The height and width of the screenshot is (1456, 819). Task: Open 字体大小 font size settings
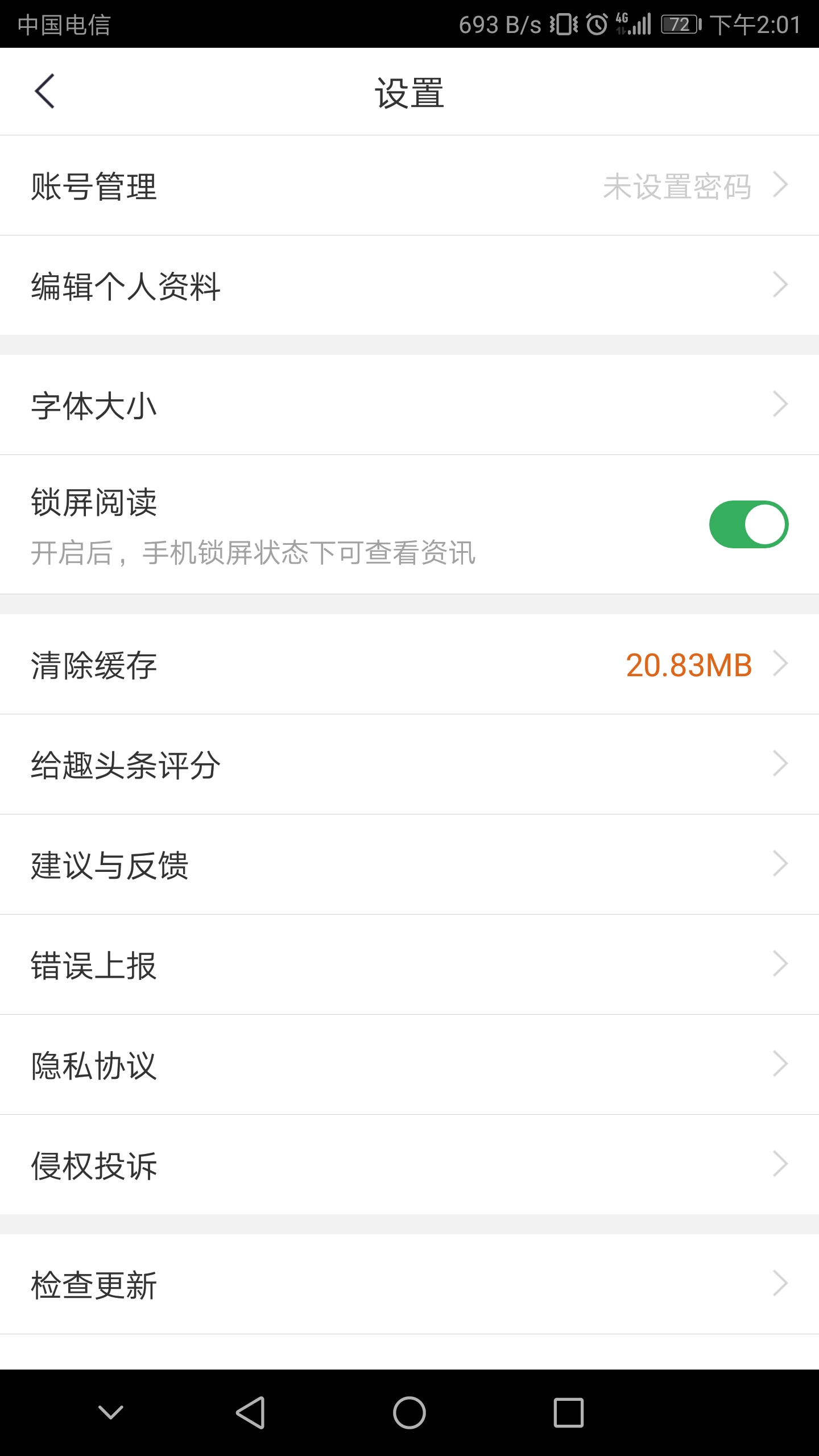click(409, 406)
